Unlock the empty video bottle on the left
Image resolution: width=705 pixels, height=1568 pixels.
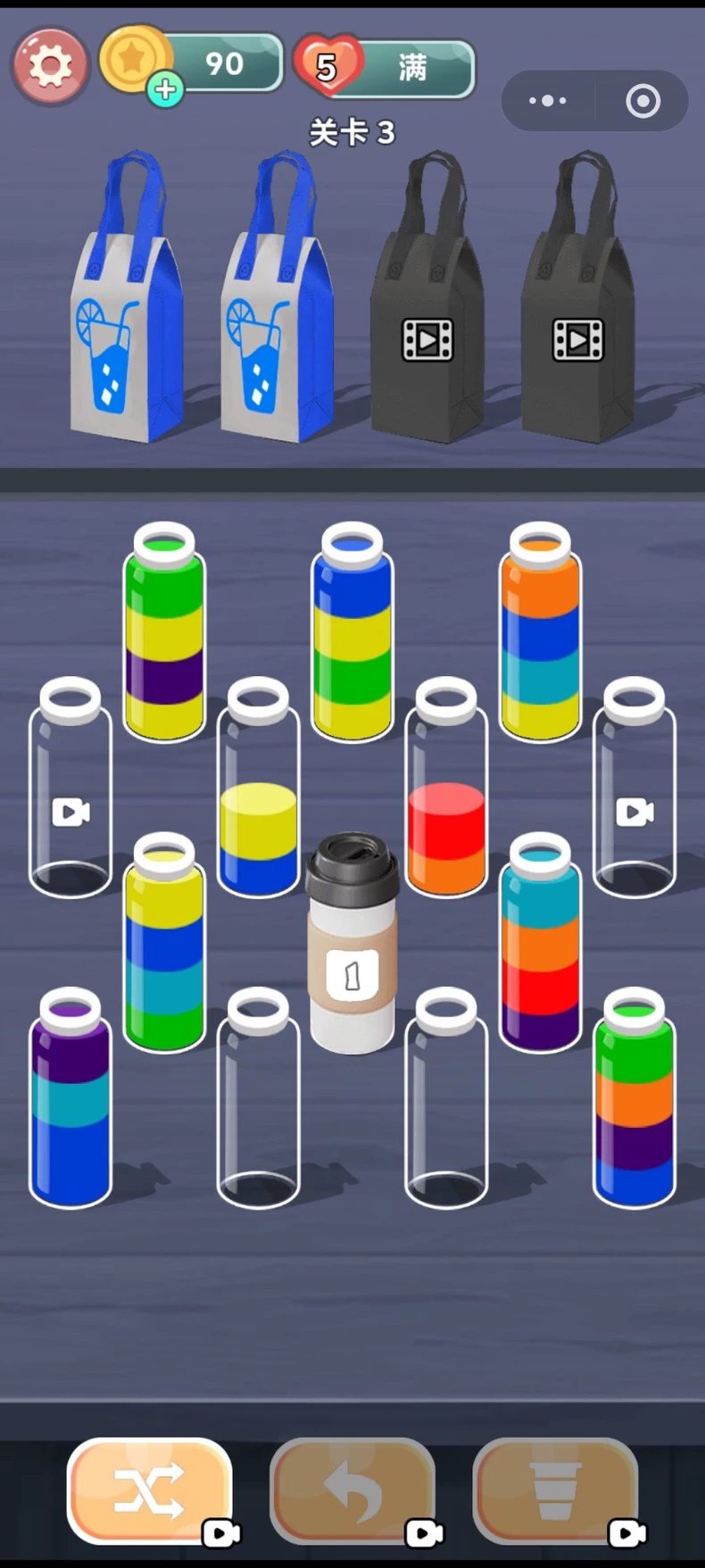pyautogui.click(x=70, y=788)
